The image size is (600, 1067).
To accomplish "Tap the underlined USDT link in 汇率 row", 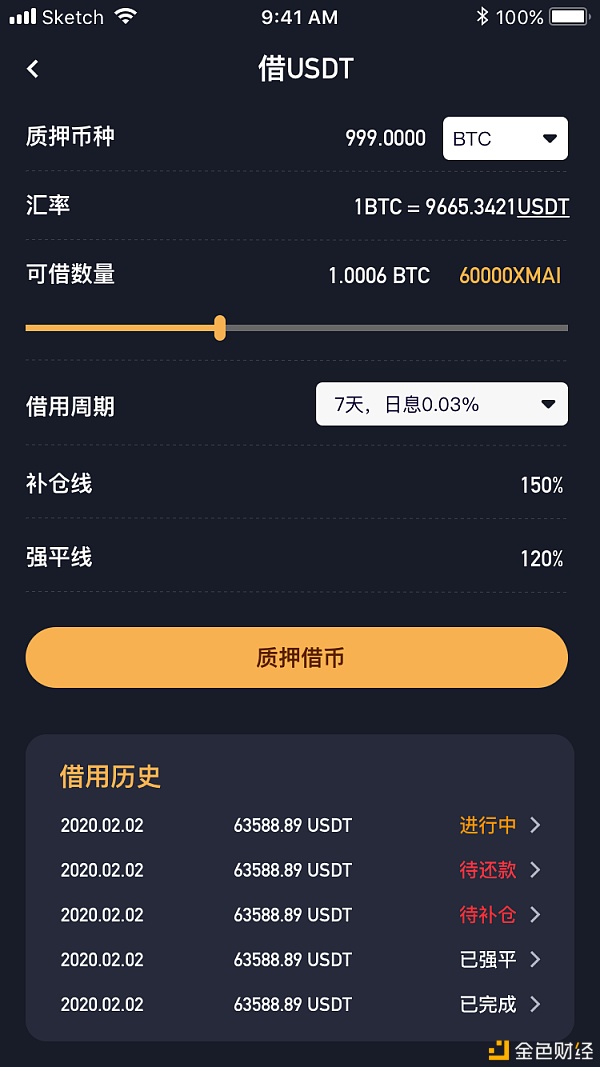I will (x=543, y=208).
